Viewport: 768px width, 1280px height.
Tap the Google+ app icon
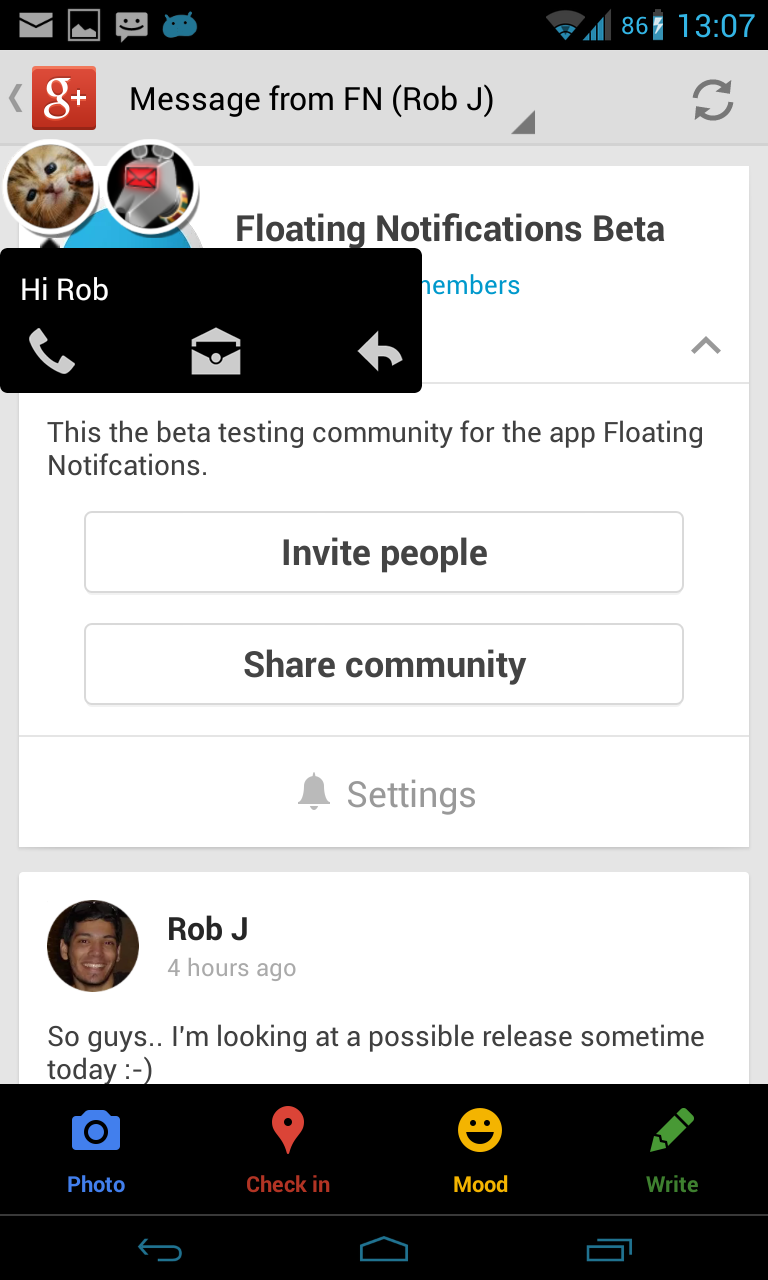[61, 99]
